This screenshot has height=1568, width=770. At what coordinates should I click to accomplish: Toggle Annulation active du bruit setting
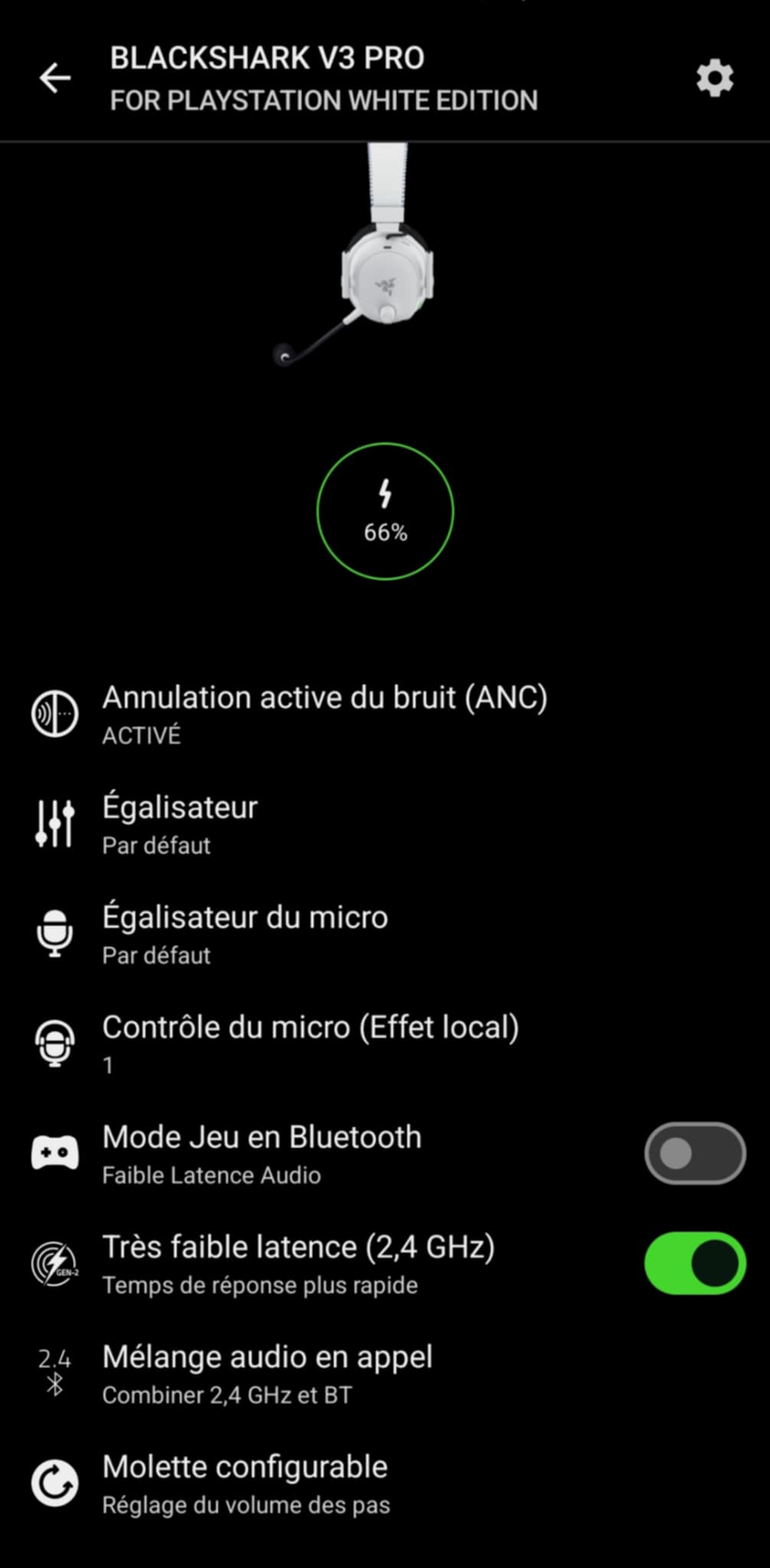pyautogui.click(x=325, y=712)
